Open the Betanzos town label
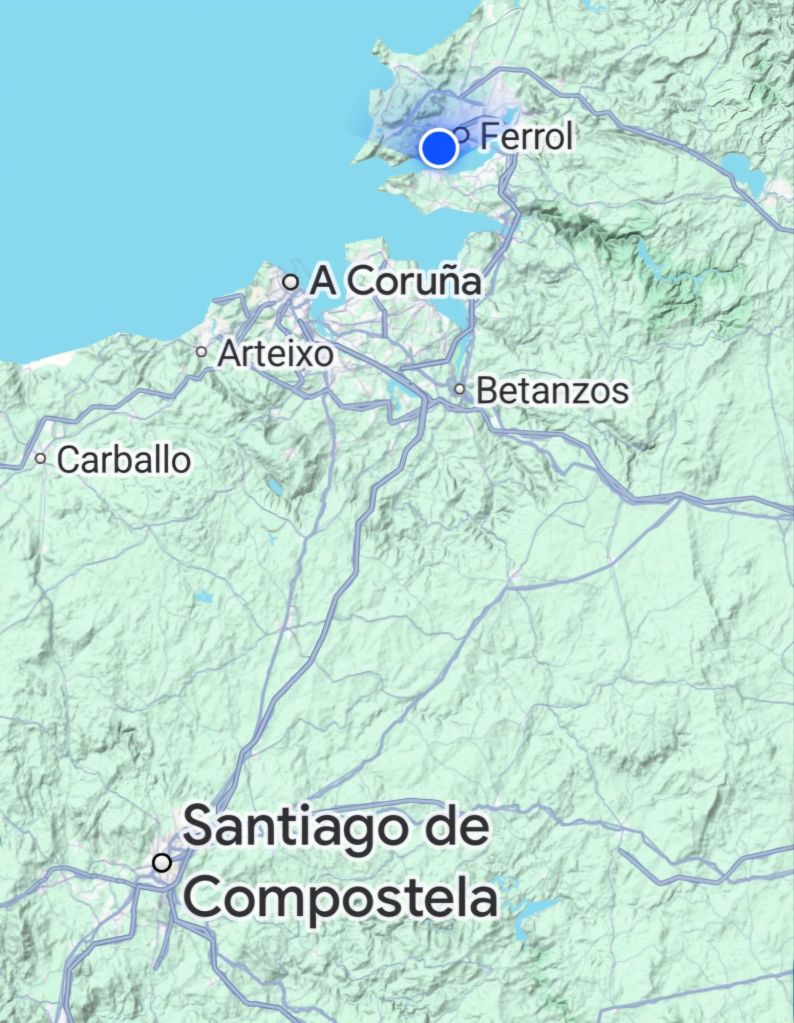Image resolution: width=794 pixels, height=1023 pixels. click(552, 390)
